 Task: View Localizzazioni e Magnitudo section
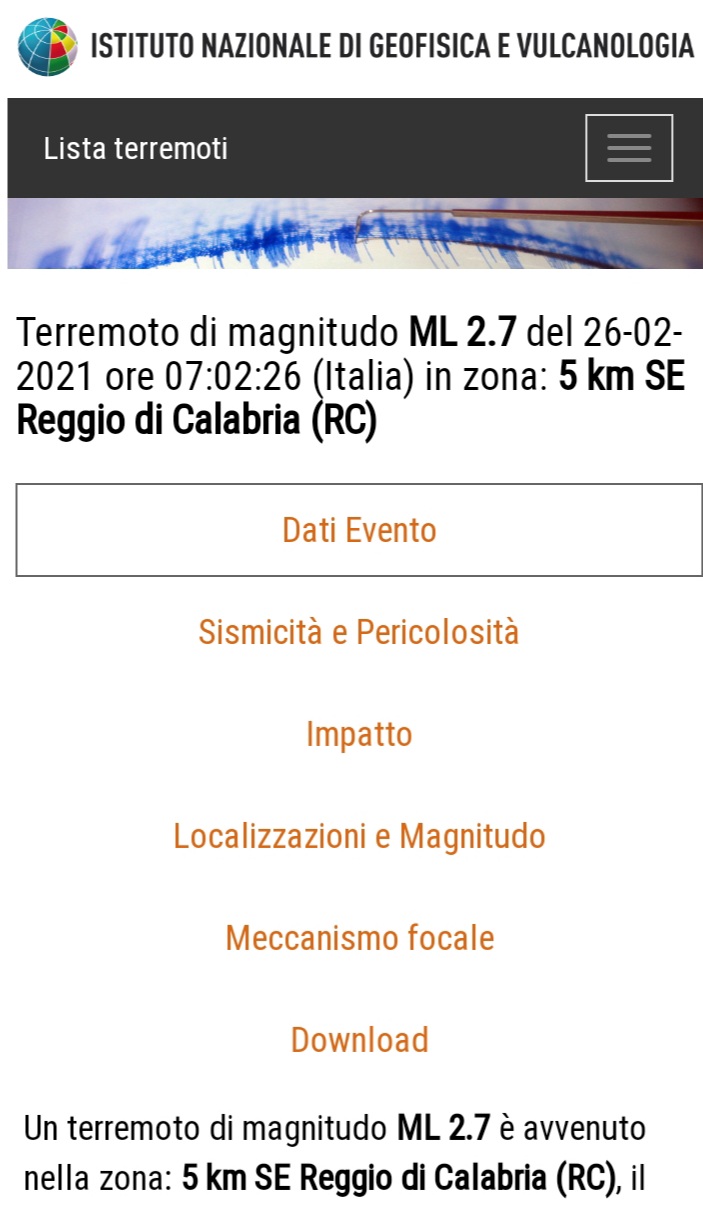point(359,836)
